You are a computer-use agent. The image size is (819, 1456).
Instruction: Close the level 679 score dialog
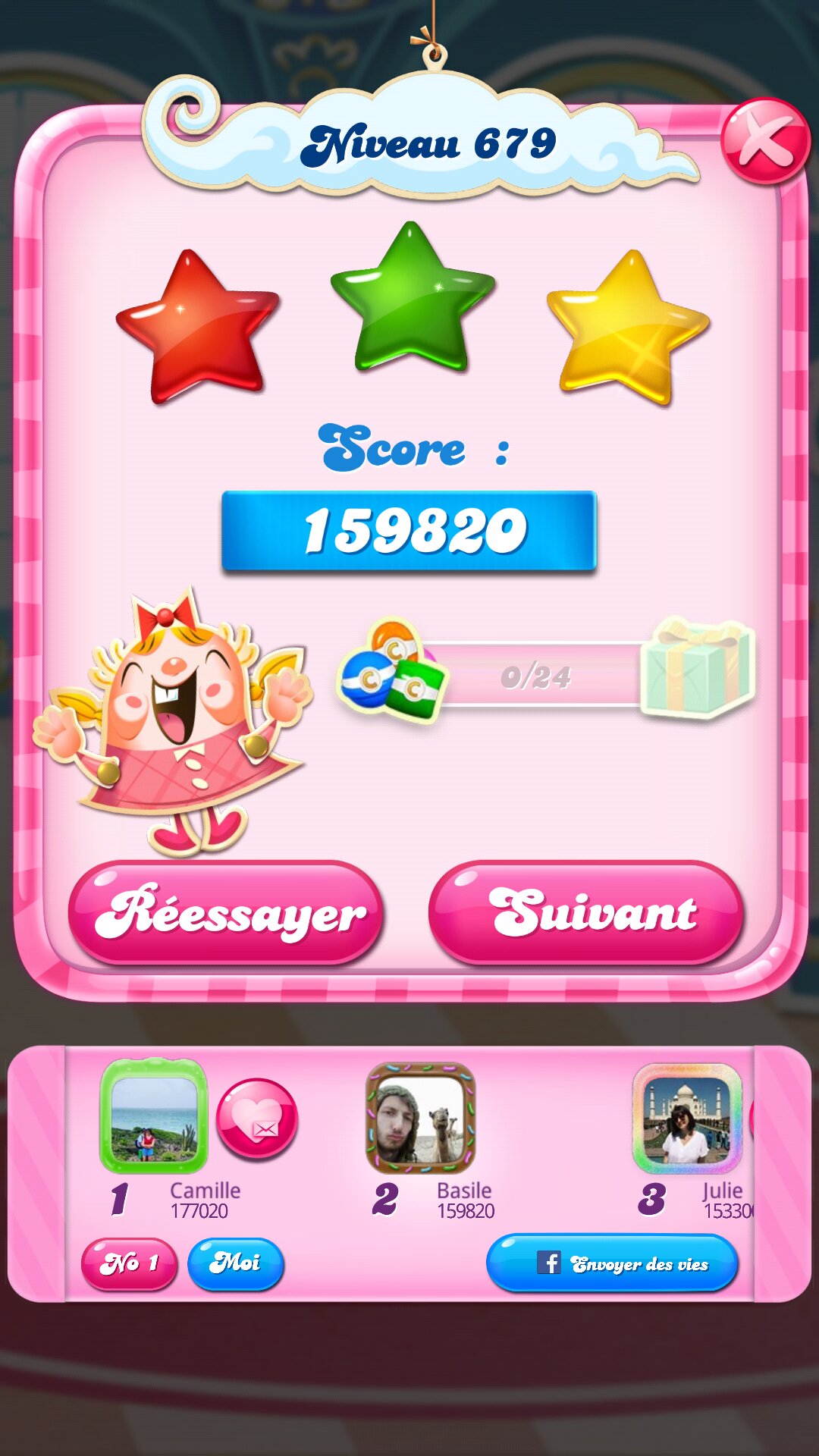764,141
